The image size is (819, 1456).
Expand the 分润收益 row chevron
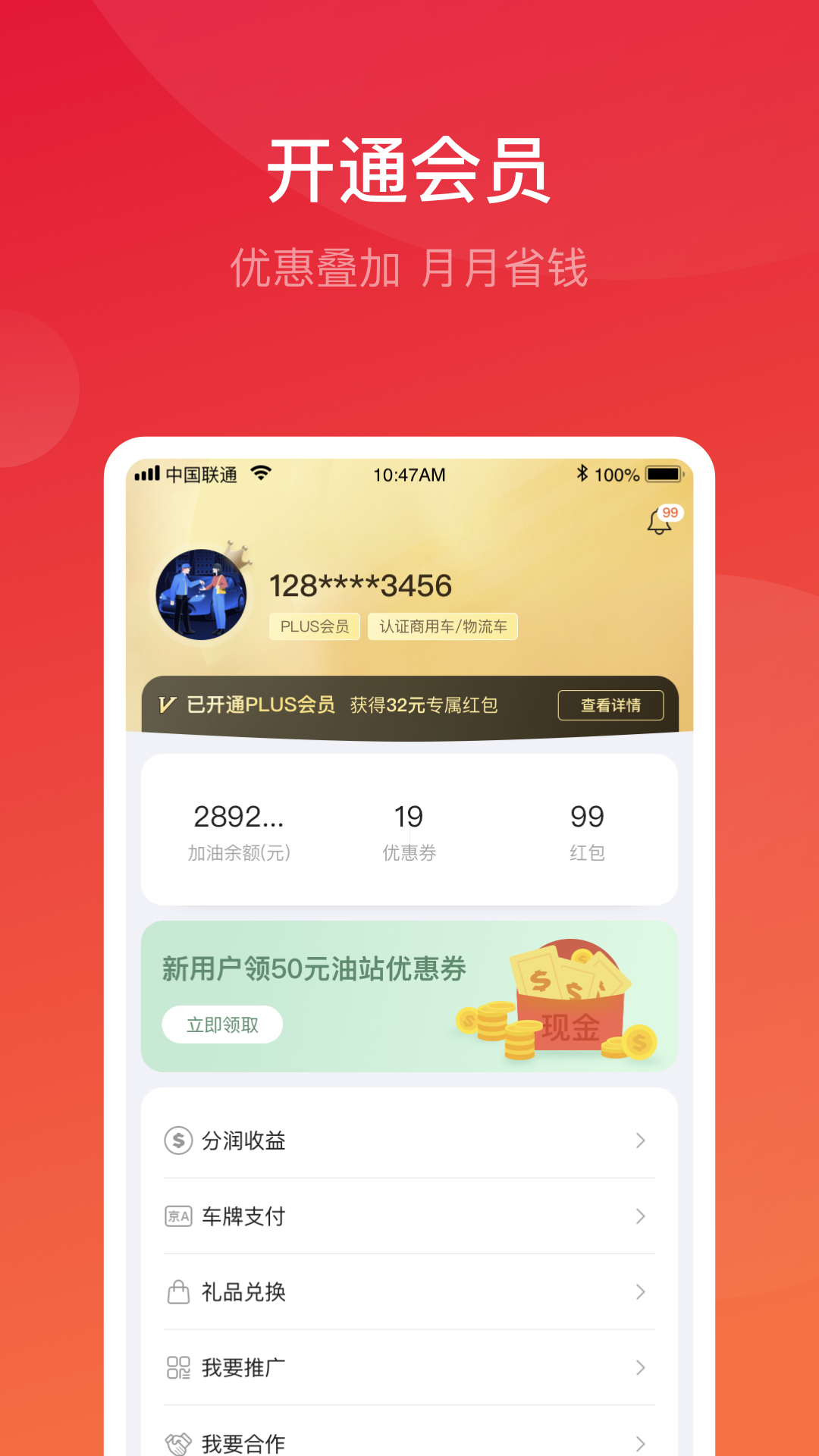point(638,1139)
